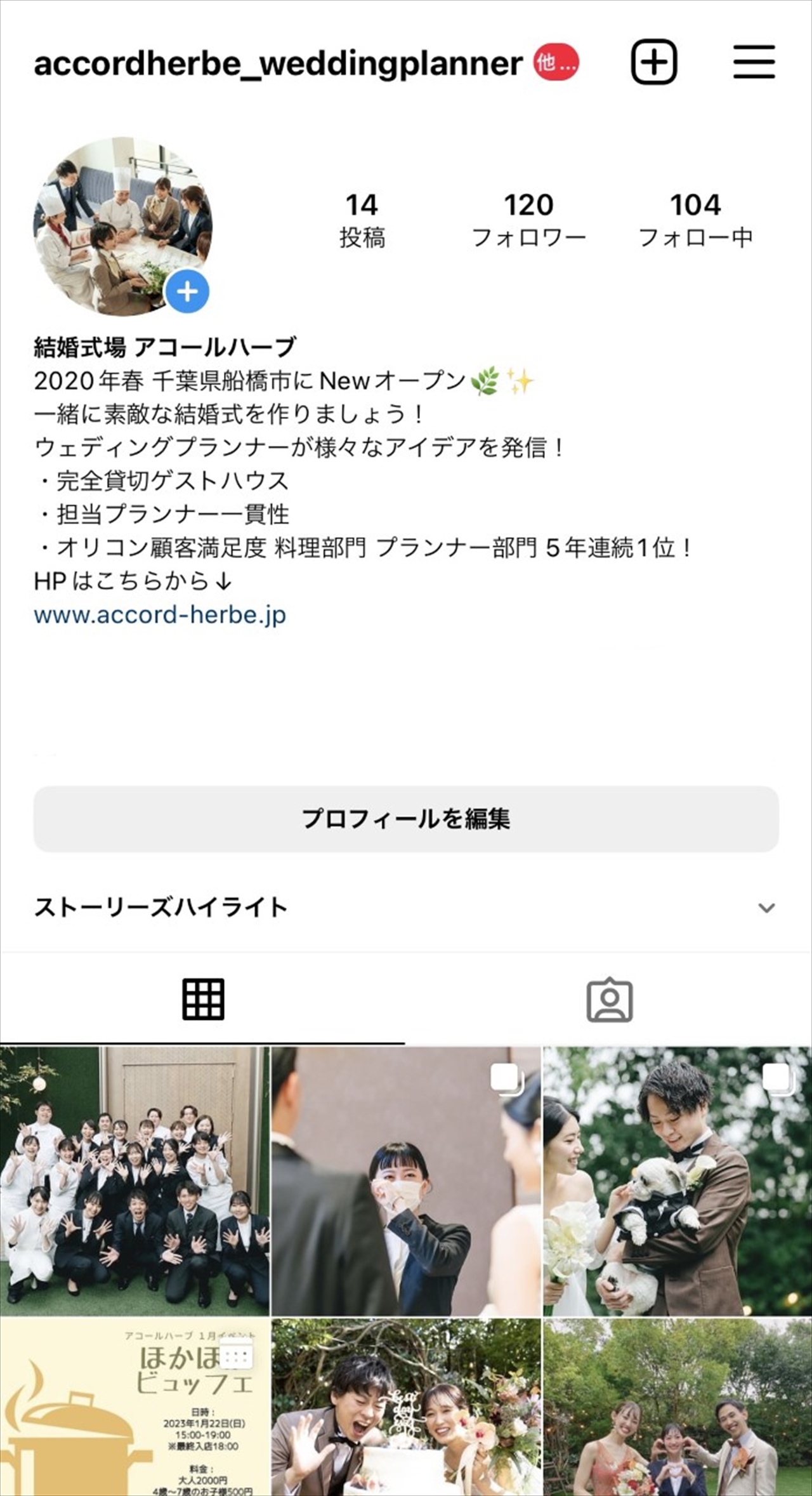
Task: Switch to the tagged photos tab
Action: pos(609,1000)
